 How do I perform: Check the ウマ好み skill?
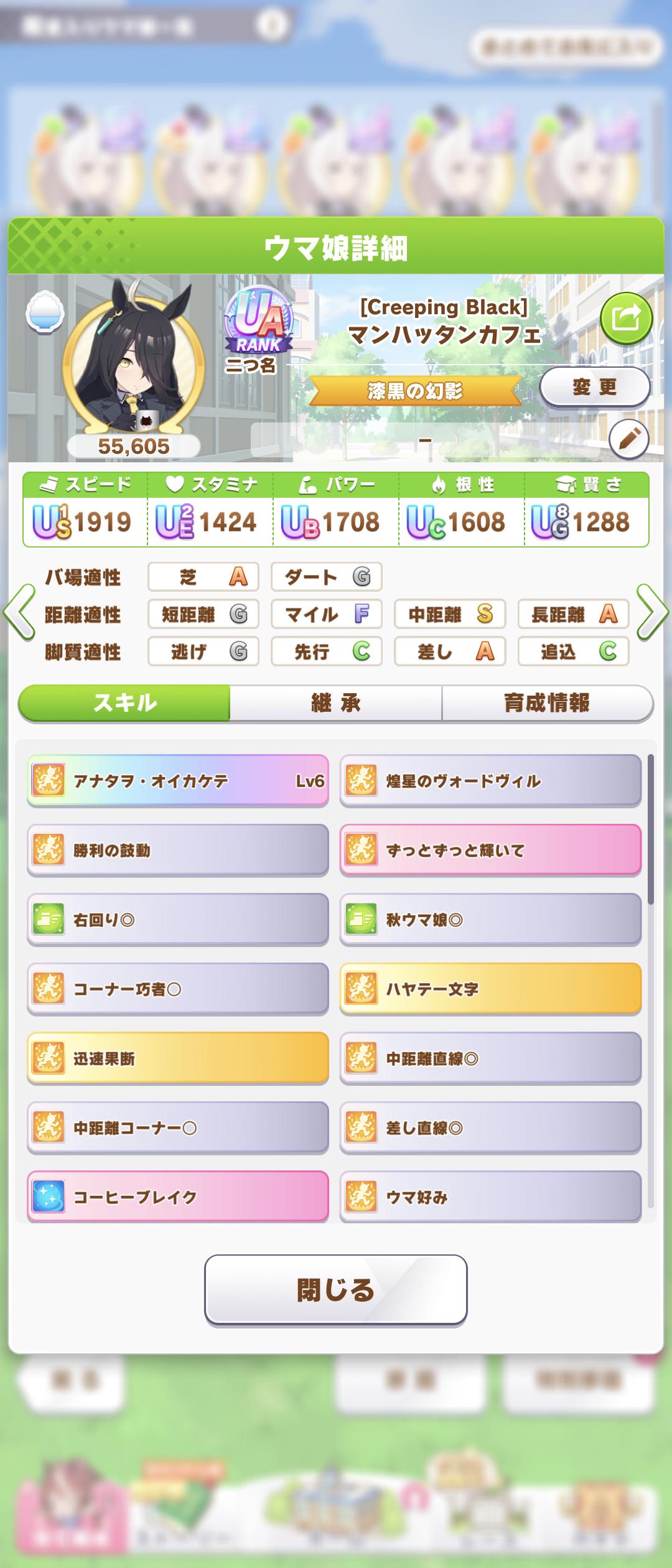[x=490, y=1197]
